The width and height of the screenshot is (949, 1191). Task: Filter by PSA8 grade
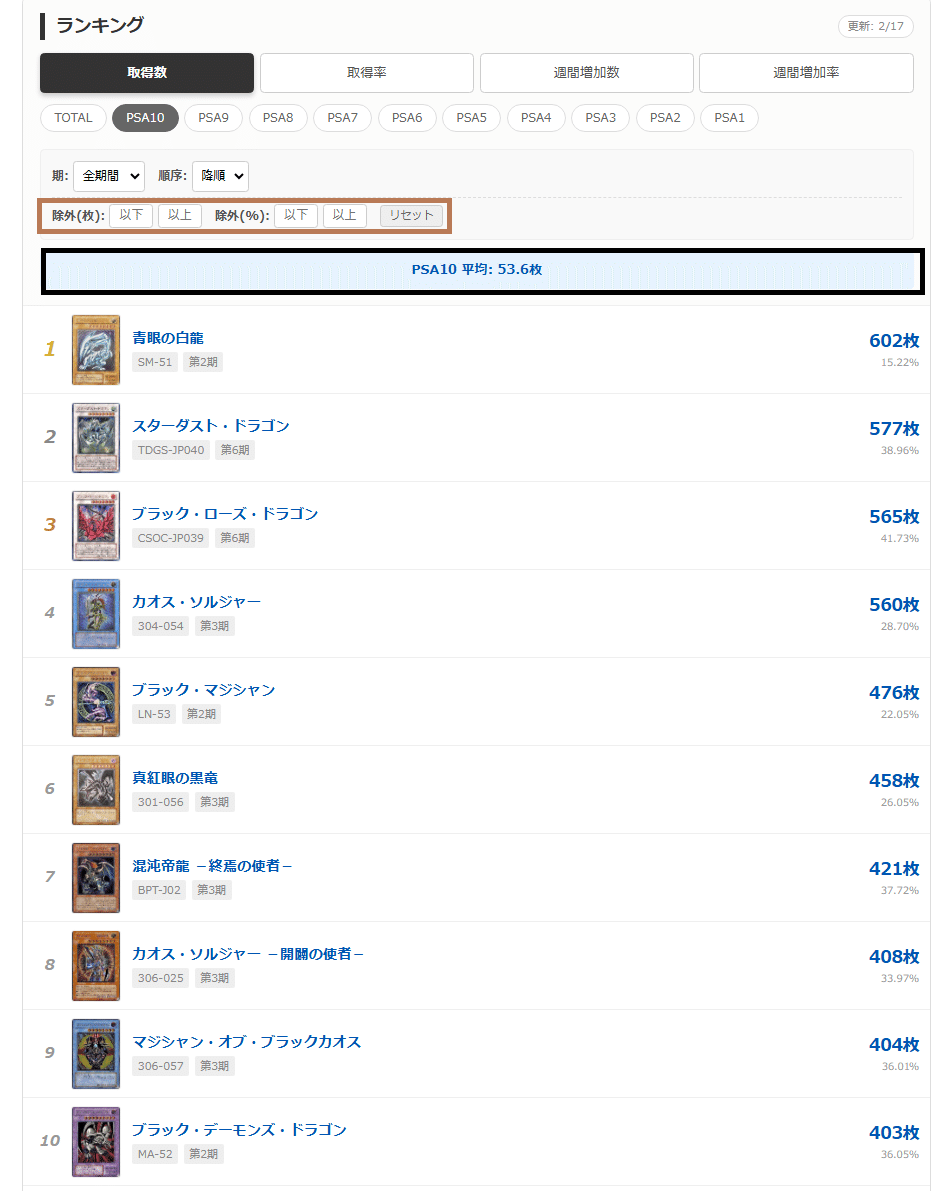(278, 118)
